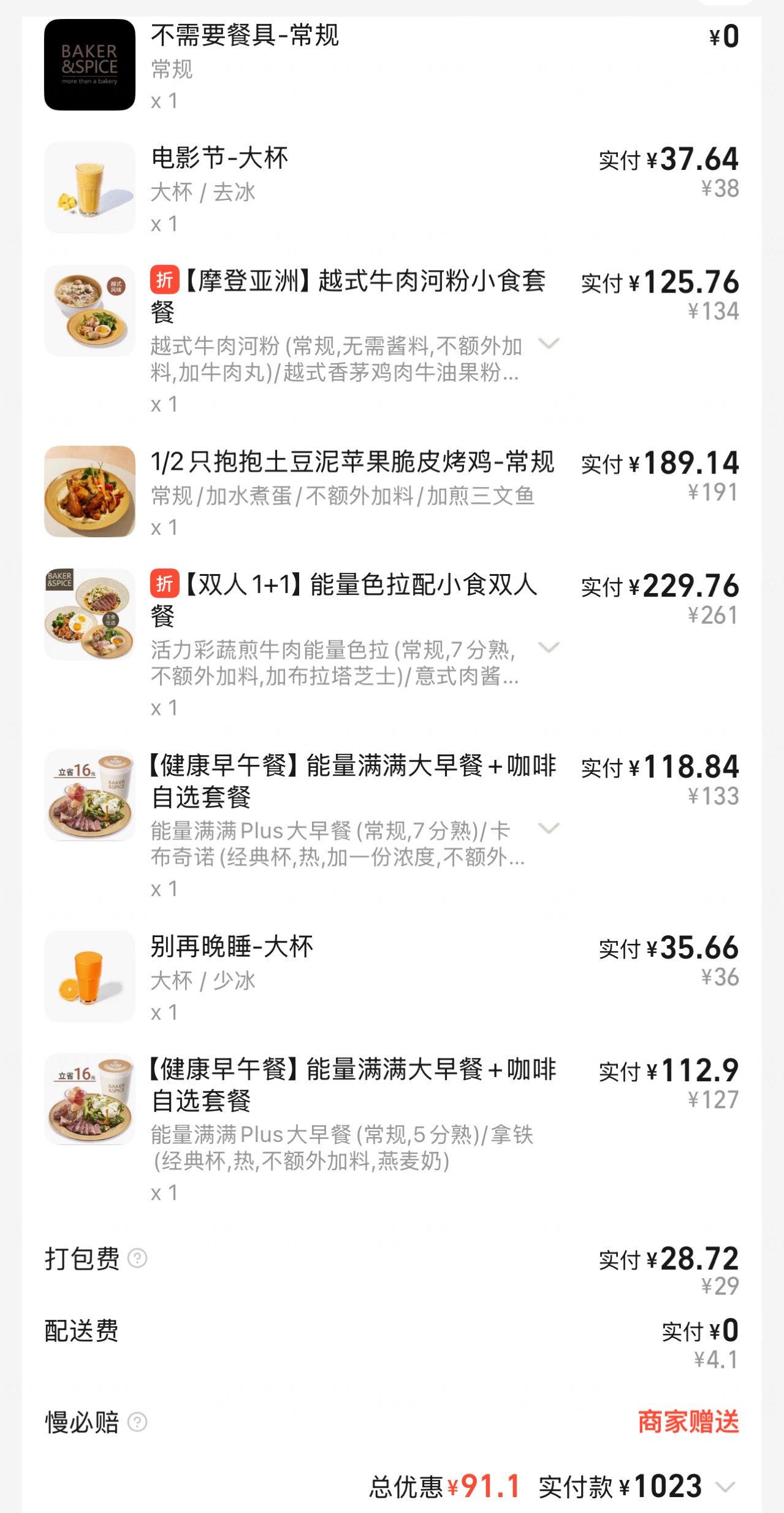Open help icon next to 慢必赔

coord(137,1422)
